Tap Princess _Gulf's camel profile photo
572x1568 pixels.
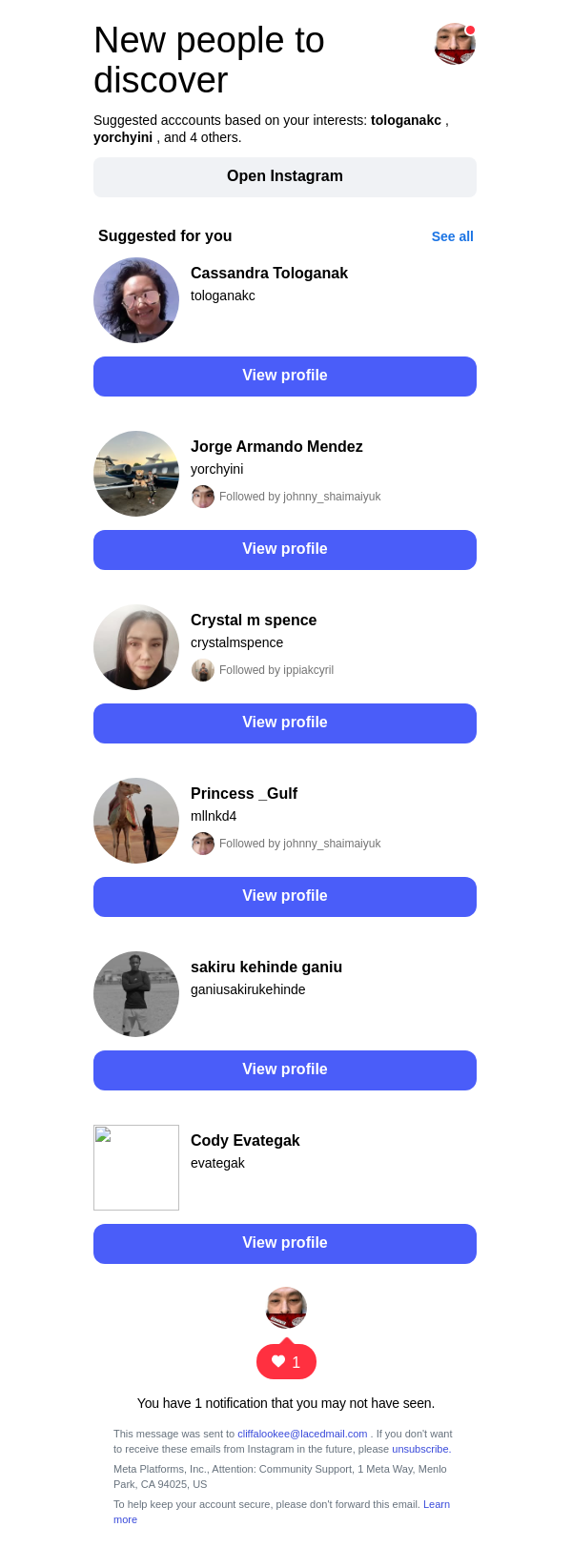tap(136, 821)
